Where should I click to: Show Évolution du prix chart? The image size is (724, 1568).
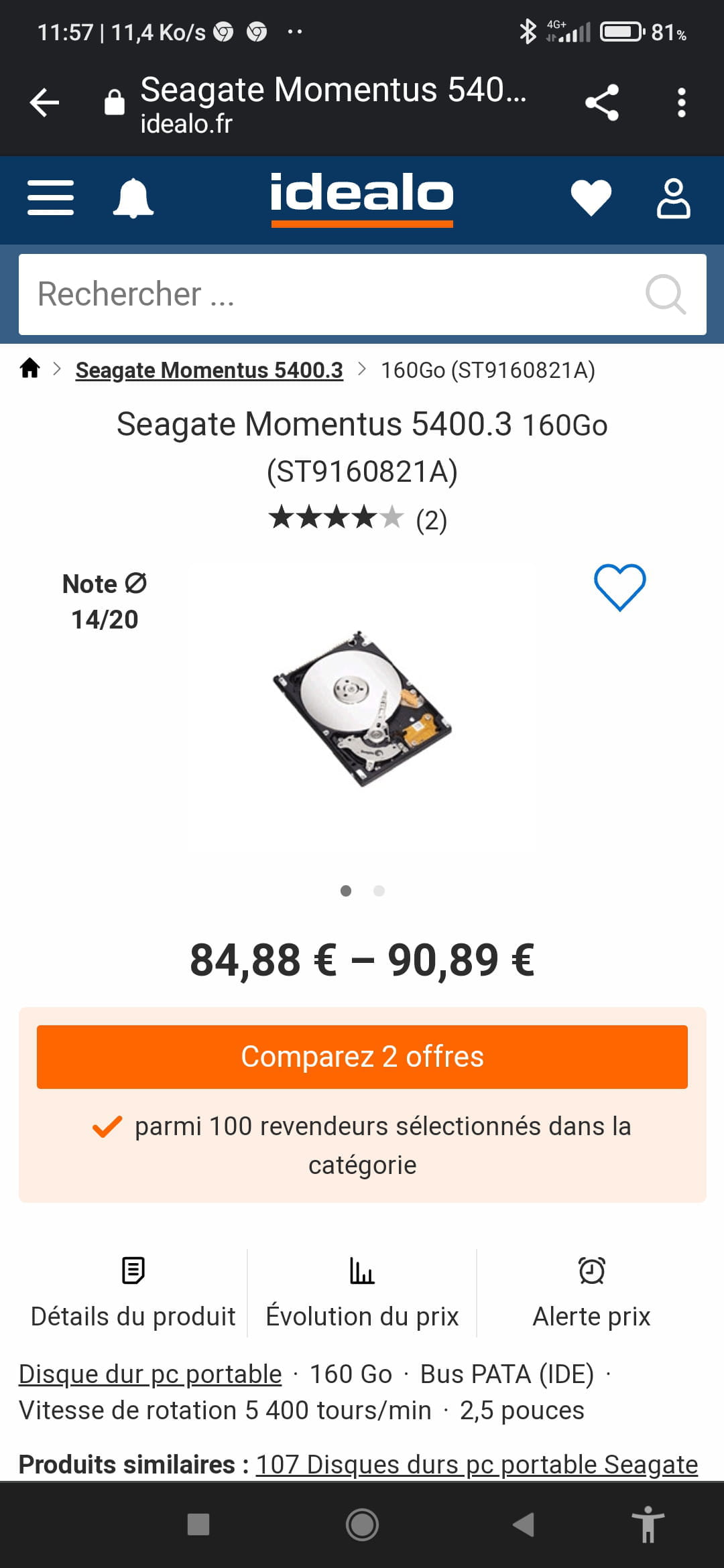tap(362, 1293)
